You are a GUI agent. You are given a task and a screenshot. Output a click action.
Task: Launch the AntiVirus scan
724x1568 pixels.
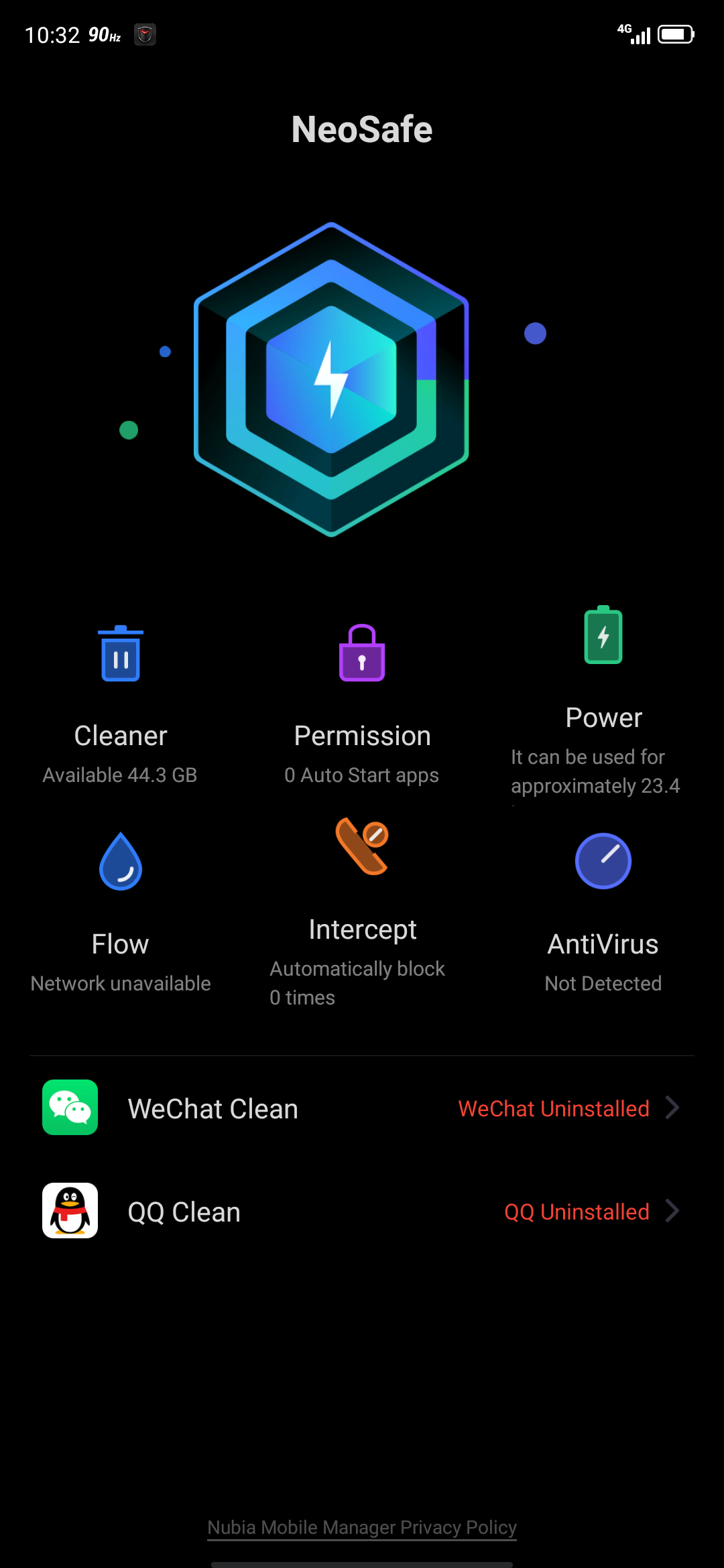[x=603, y=911]
